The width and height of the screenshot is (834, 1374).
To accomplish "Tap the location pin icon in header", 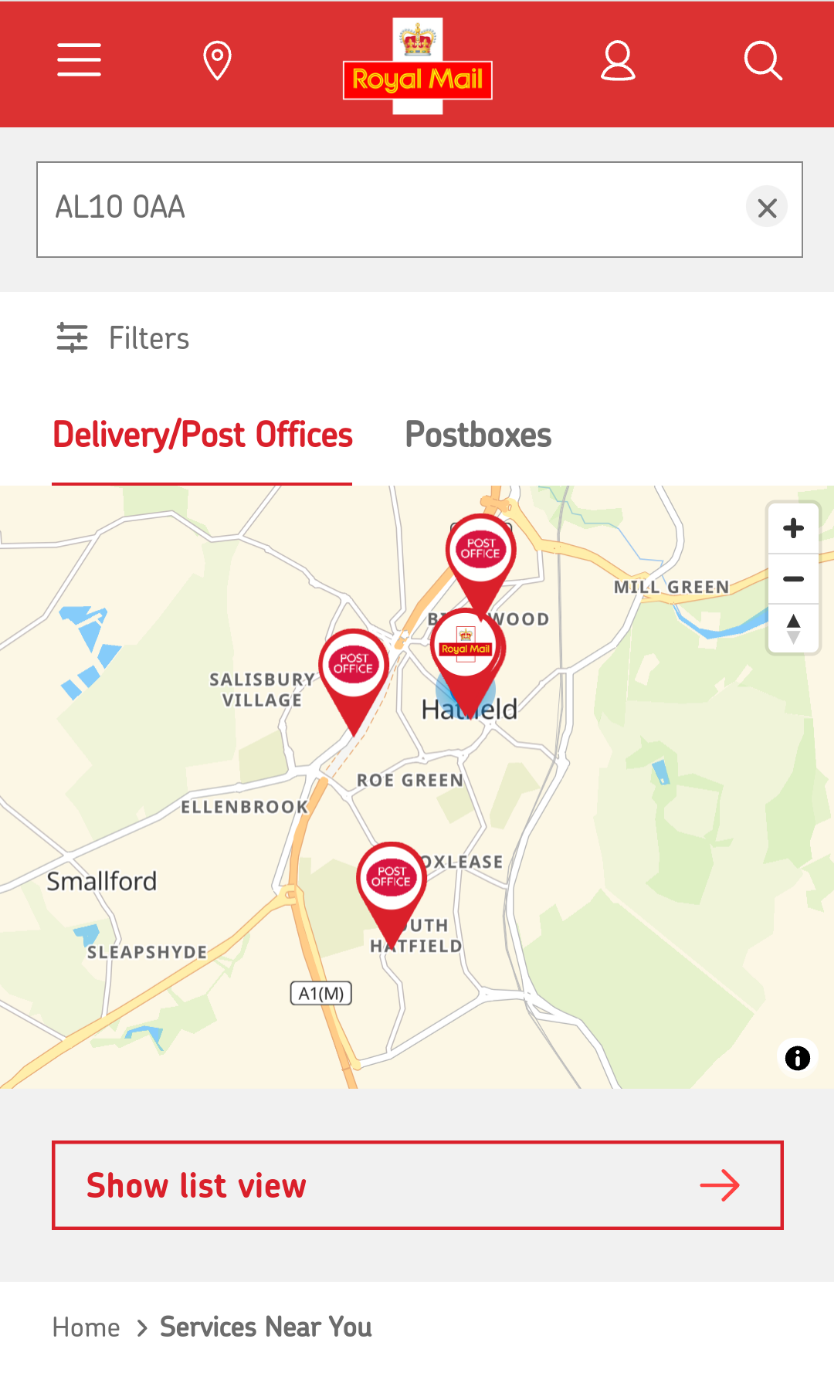I will click(x=217, y=61).
